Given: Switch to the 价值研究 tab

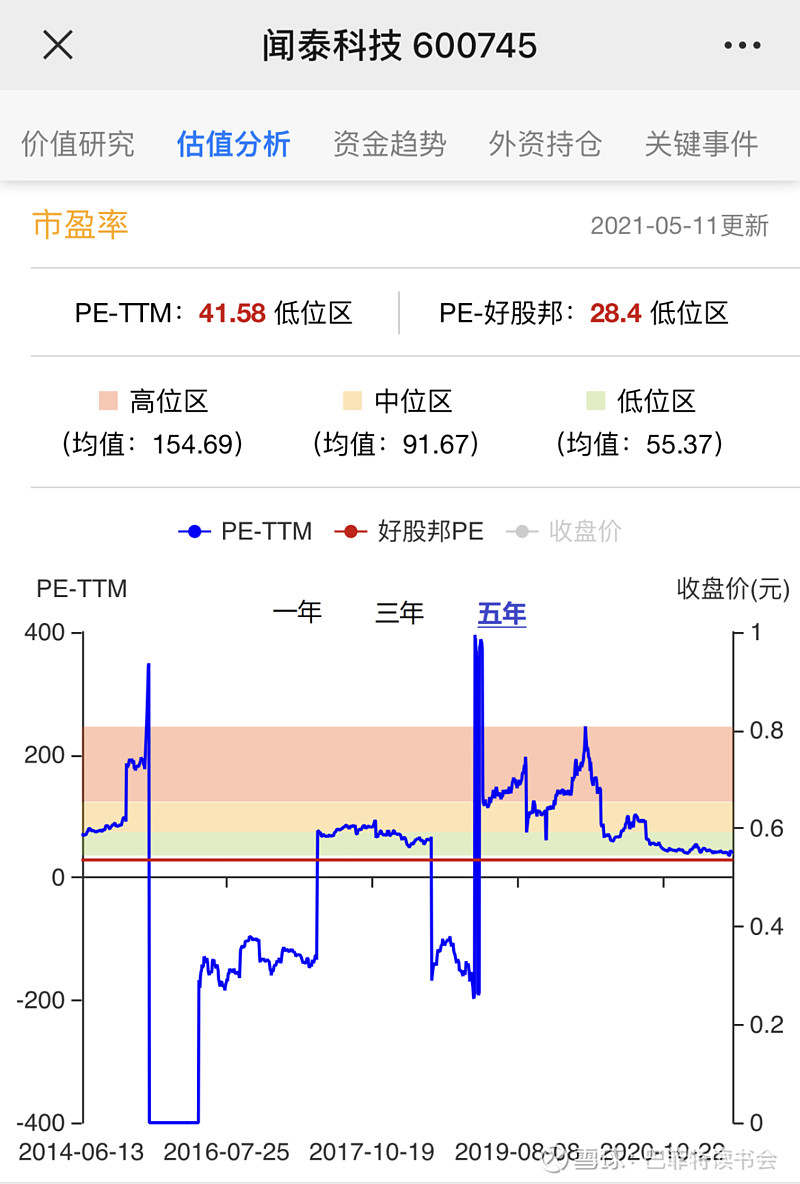Looking at the screenshot, I should tap(78, 144).
